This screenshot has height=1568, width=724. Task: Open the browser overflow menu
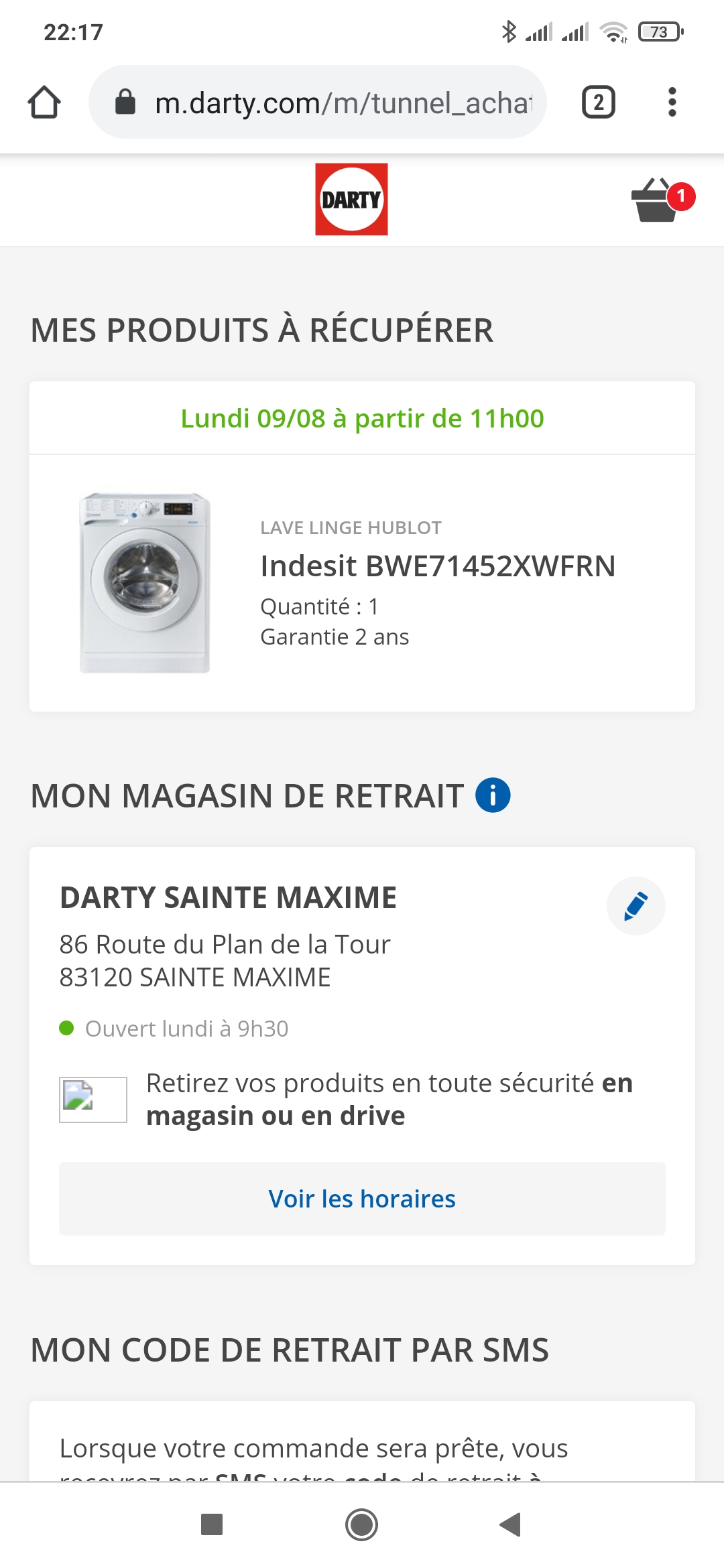[672, 103]
